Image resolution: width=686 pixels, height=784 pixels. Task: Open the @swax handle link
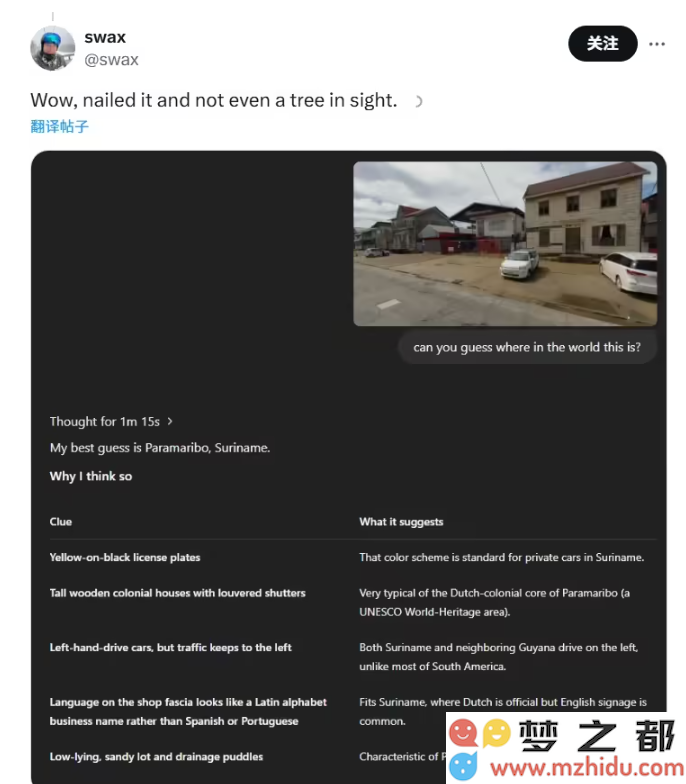coord(111,60)
